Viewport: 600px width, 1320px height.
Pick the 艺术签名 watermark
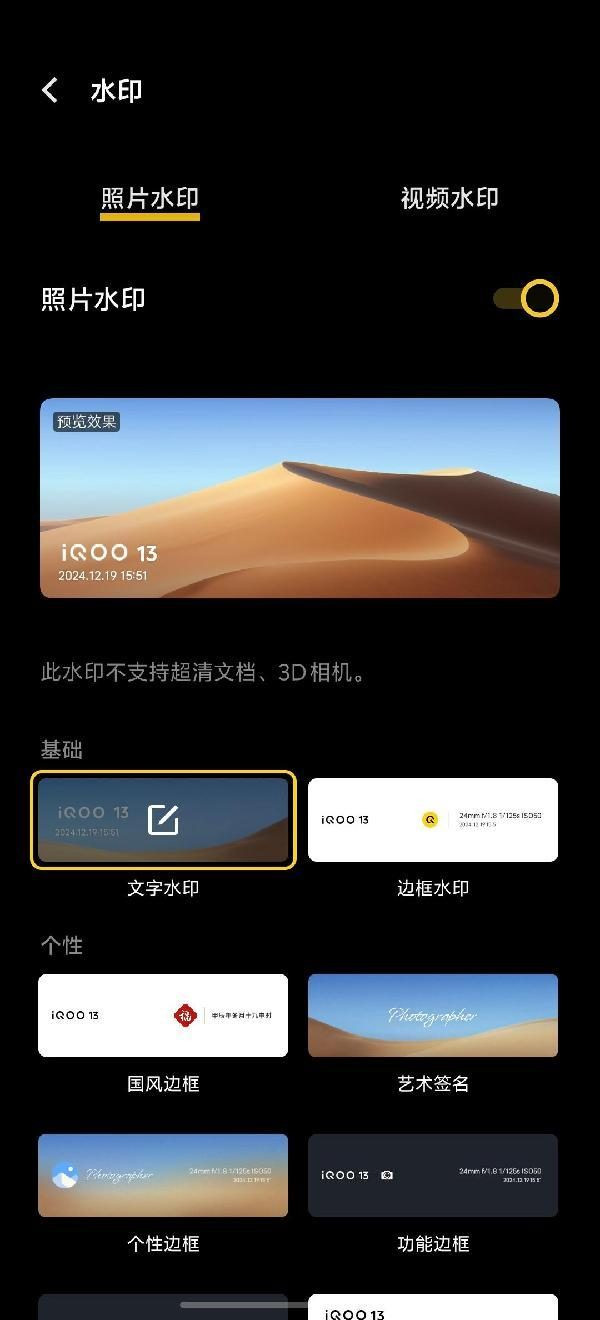click(433, 1015)
